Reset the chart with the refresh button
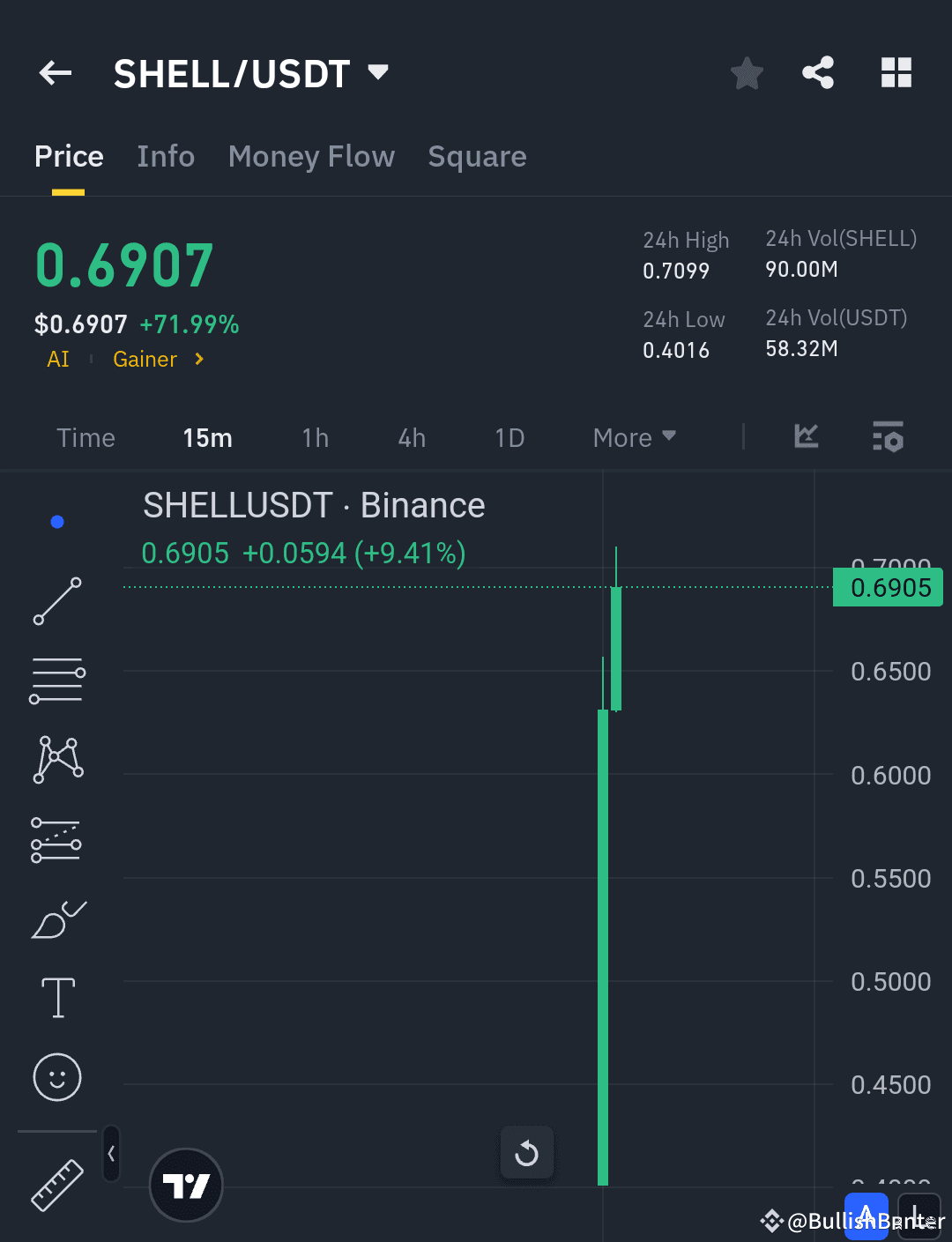 (527, 1153)
